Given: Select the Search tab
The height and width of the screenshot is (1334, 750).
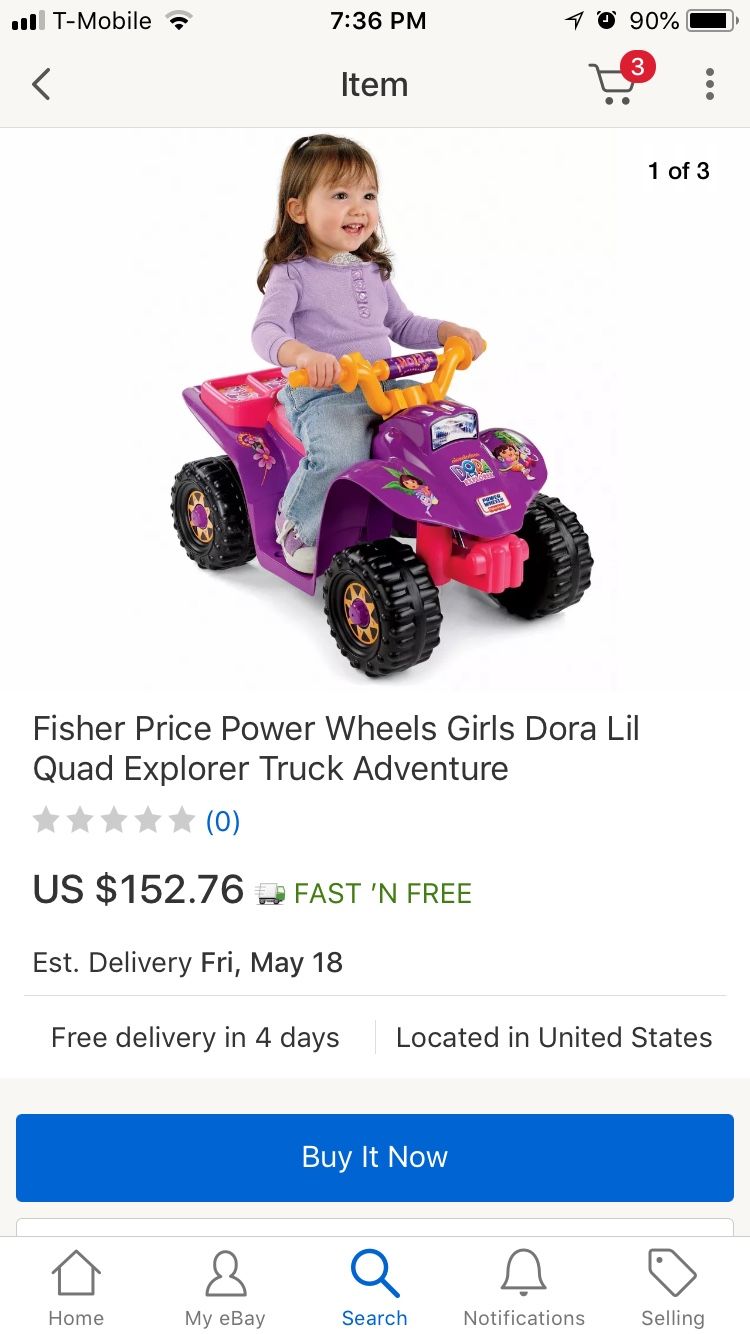Looking at the screenshot, I should pos(375,1288).
